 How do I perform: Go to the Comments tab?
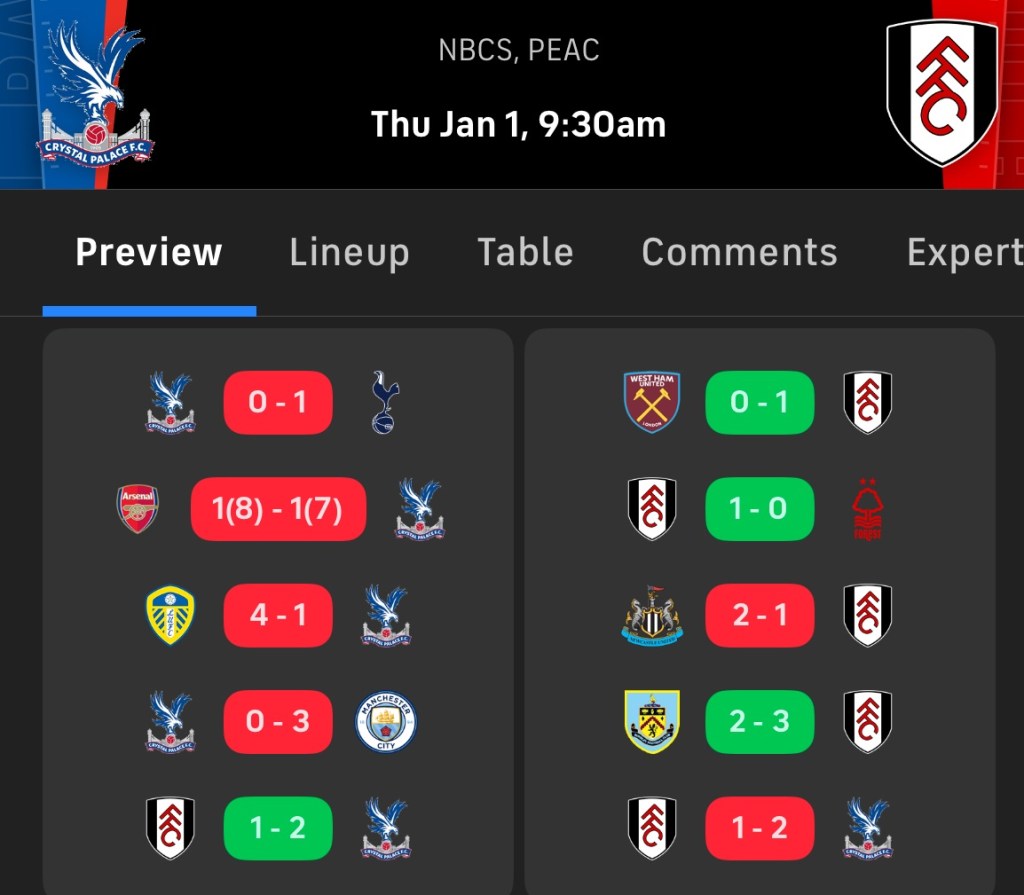(x=739, y=253)
